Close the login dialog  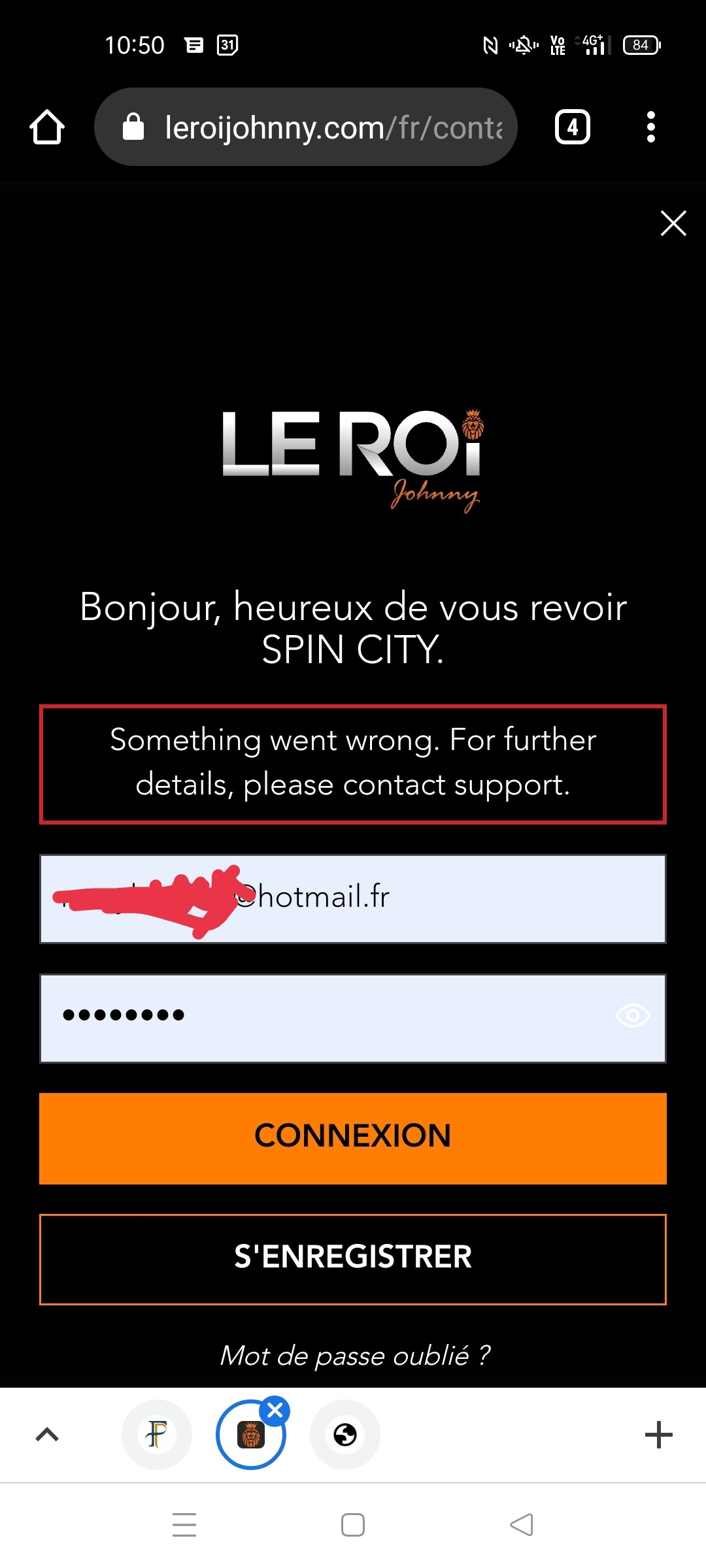(x=673, y=223)
